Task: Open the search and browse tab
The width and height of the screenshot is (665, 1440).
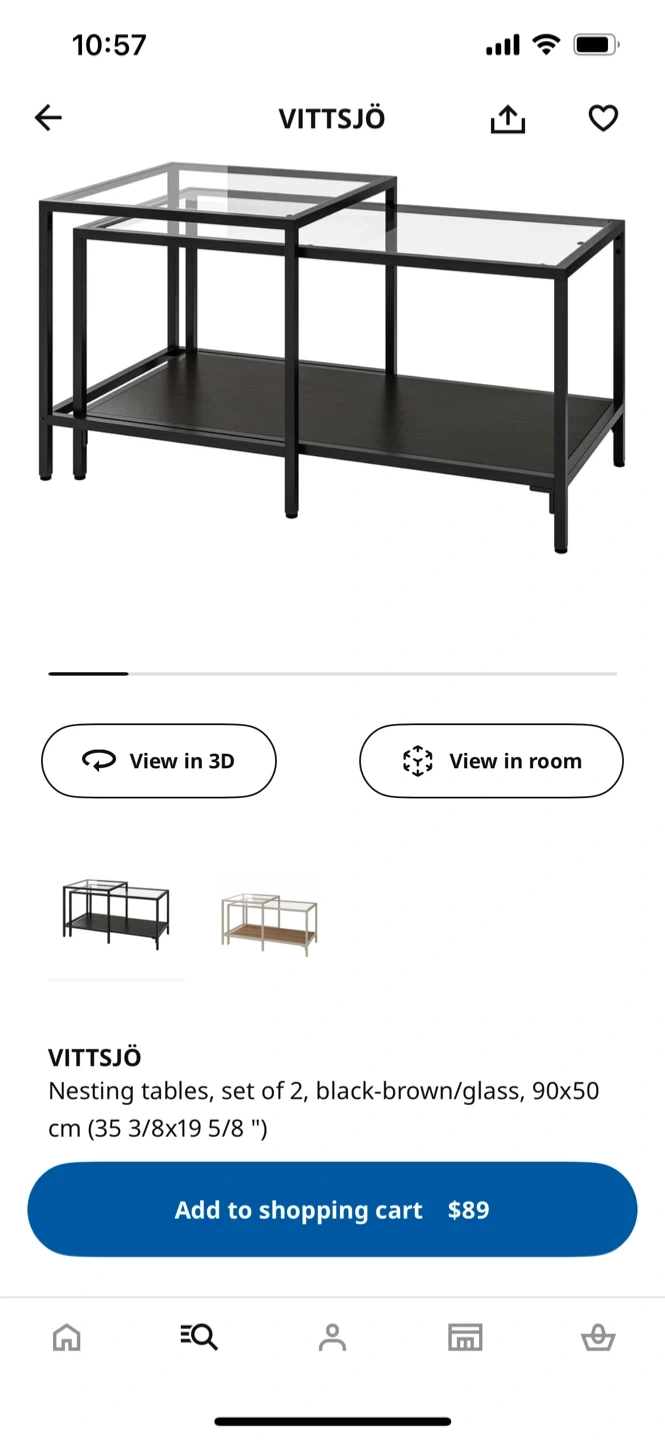Action: pos(199,1337)
